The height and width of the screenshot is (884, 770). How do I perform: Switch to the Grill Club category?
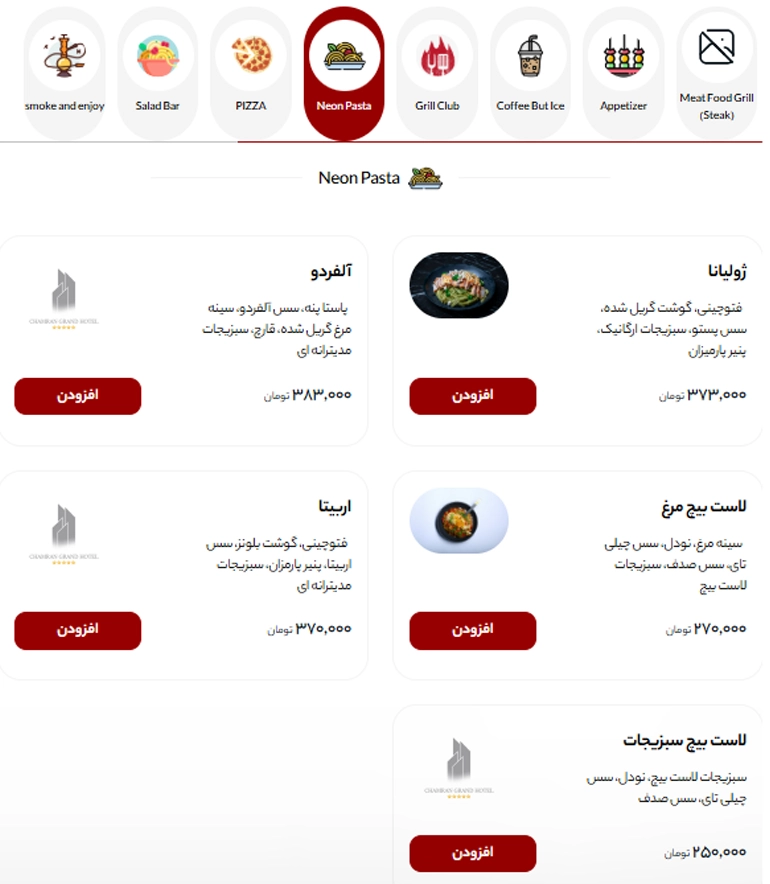coord(437,72)
